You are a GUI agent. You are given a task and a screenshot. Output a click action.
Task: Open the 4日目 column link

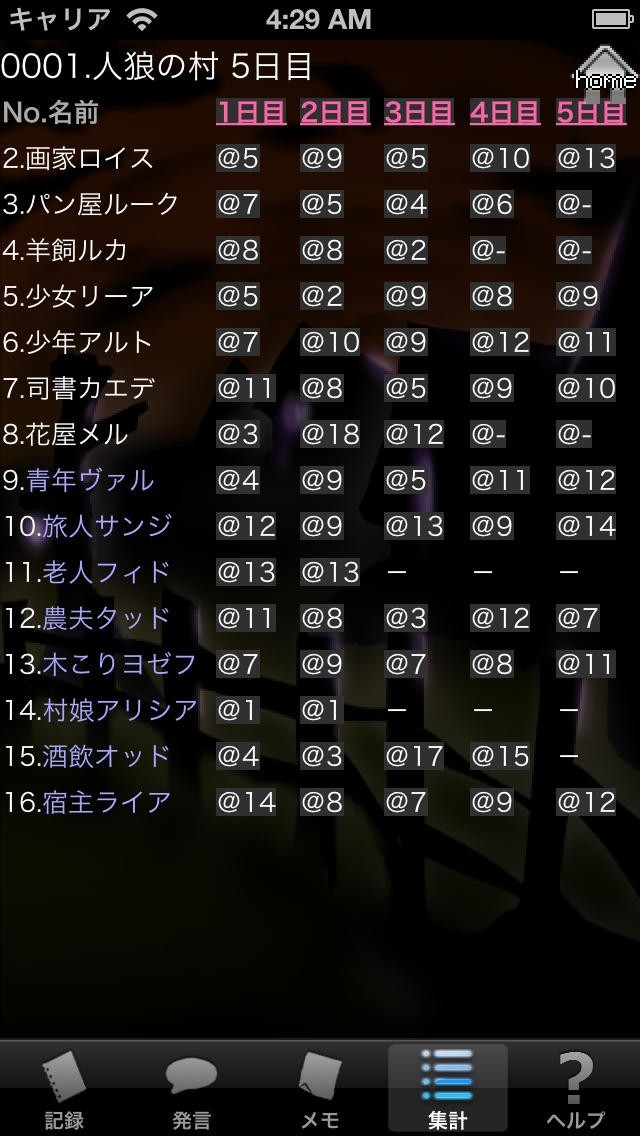[505, 112]
